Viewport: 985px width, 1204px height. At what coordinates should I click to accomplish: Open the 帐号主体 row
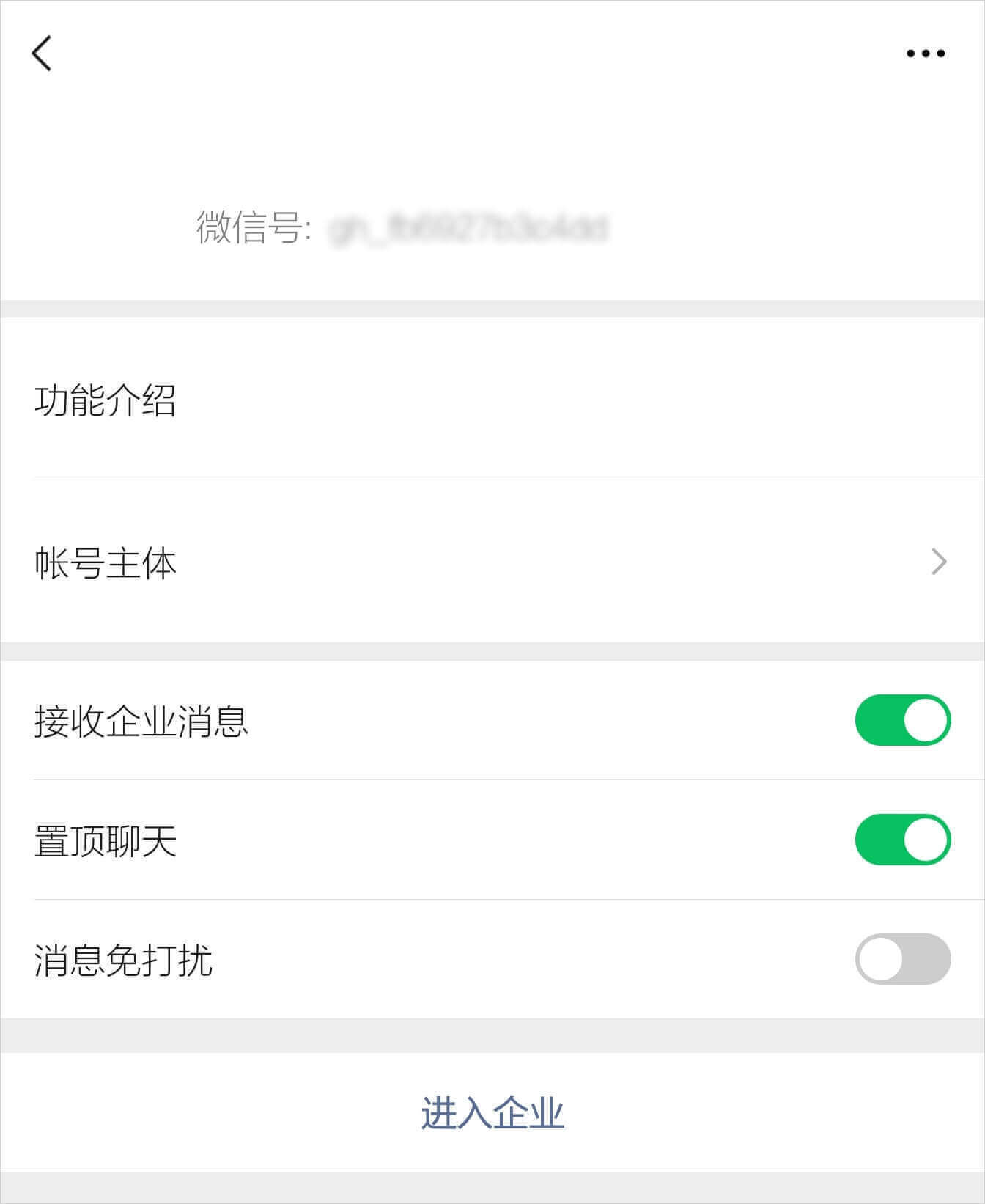(x=491, y=562)
